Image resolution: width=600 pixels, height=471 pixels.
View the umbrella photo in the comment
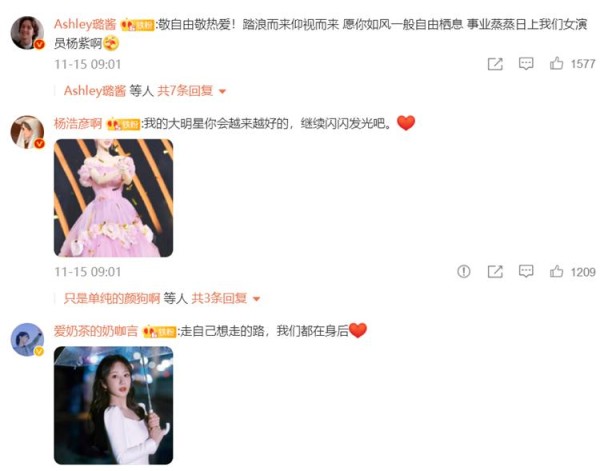(x=113, y=405)
